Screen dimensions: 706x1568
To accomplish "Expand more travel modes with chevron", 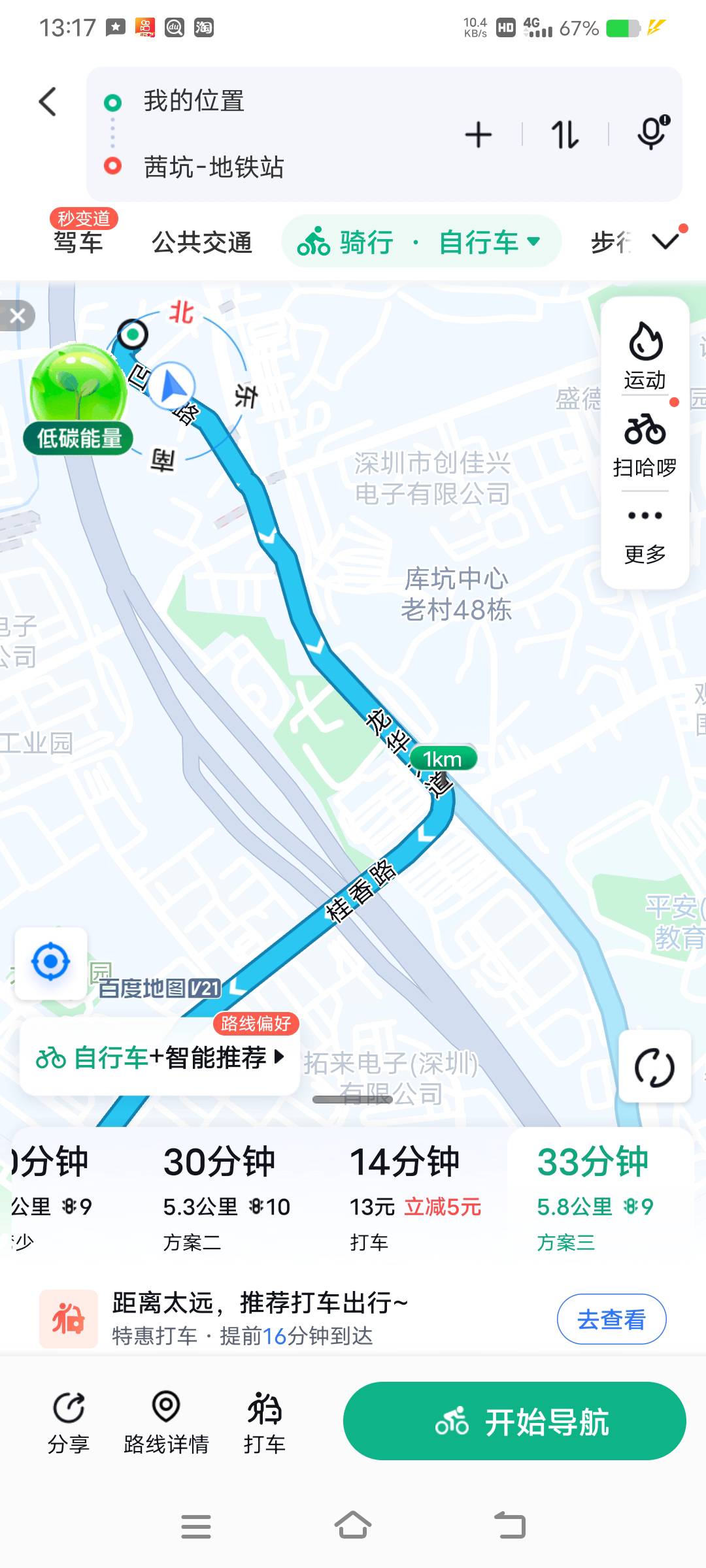I will (x=667, y=241).
